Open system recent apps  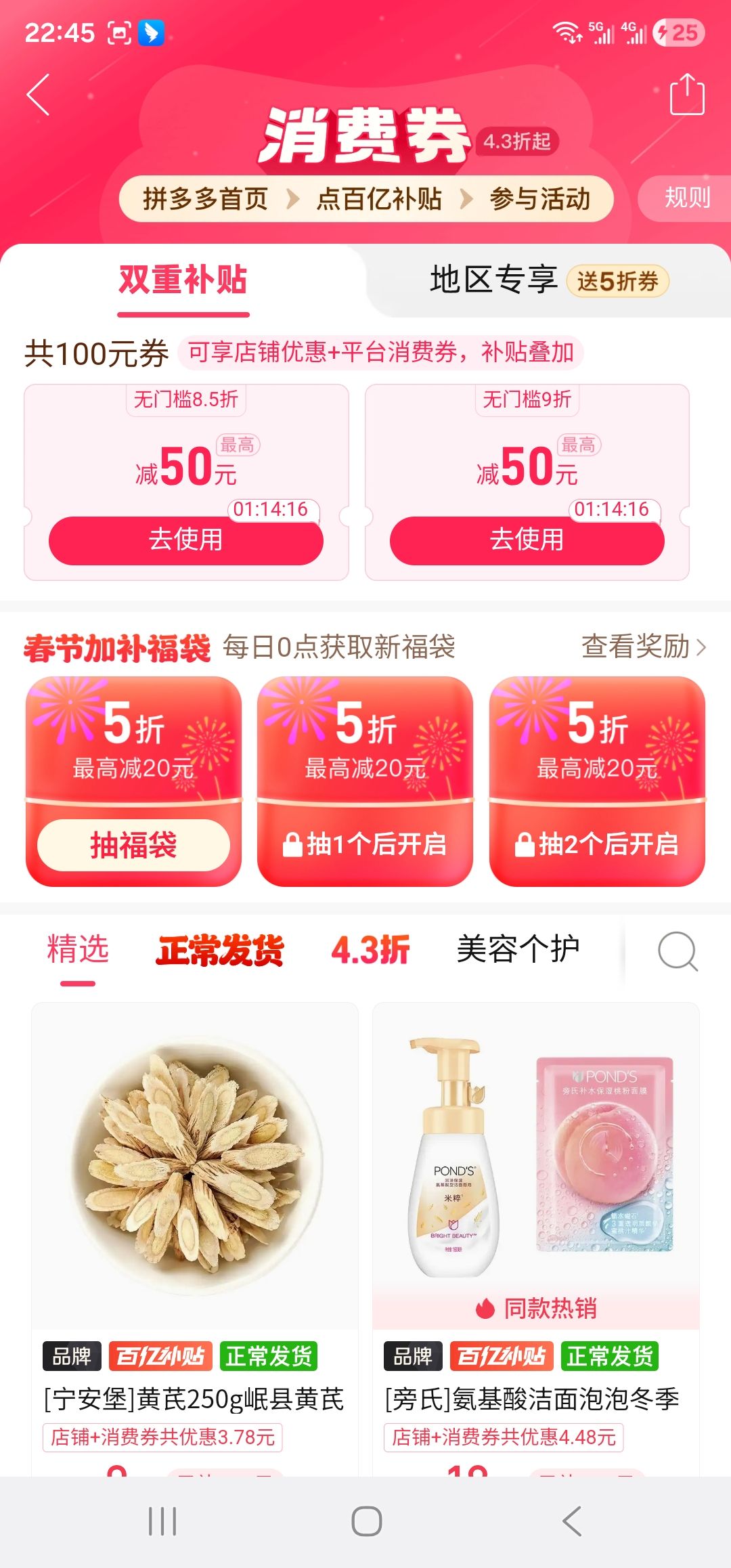tap(162, 1521)
